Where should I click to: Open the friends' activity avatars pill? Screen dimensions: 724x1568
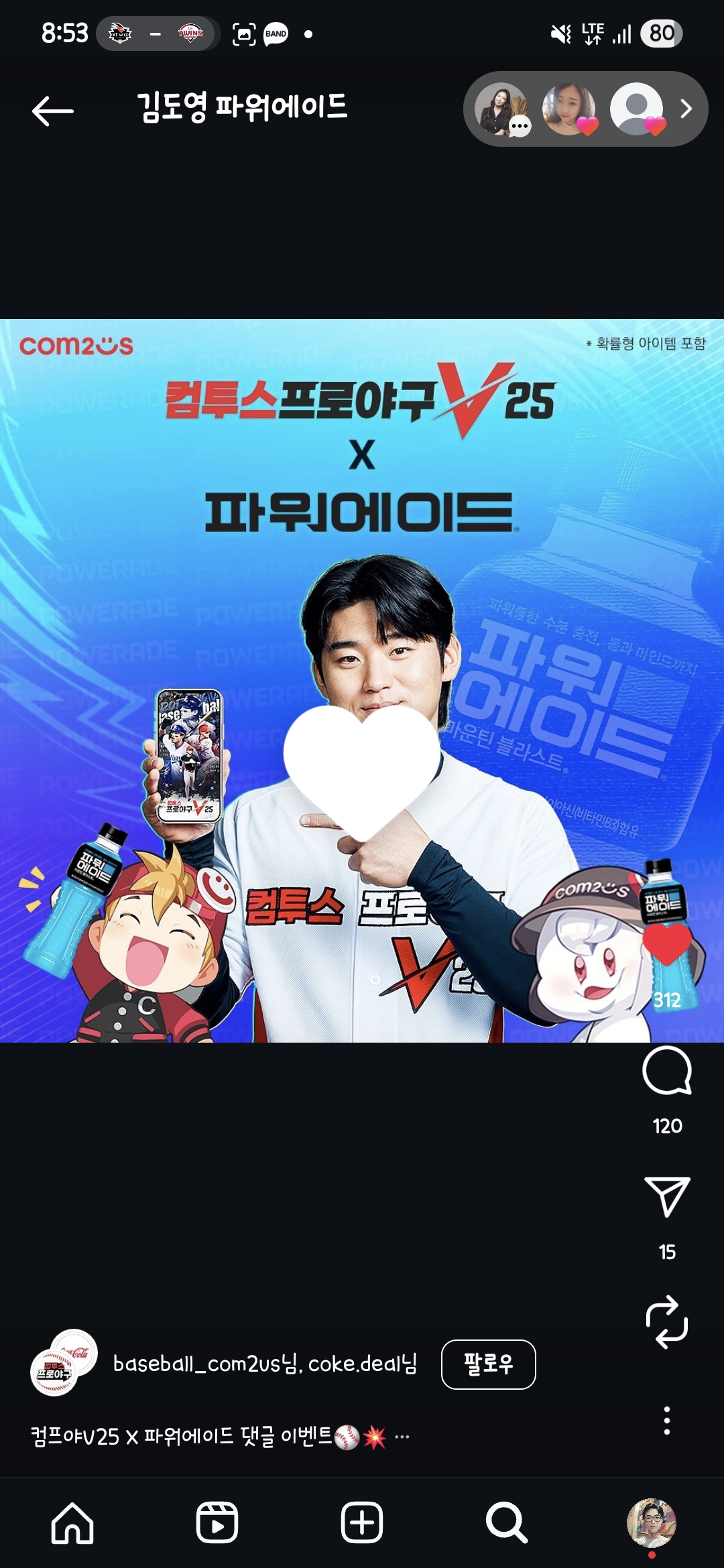coord(585,109)
